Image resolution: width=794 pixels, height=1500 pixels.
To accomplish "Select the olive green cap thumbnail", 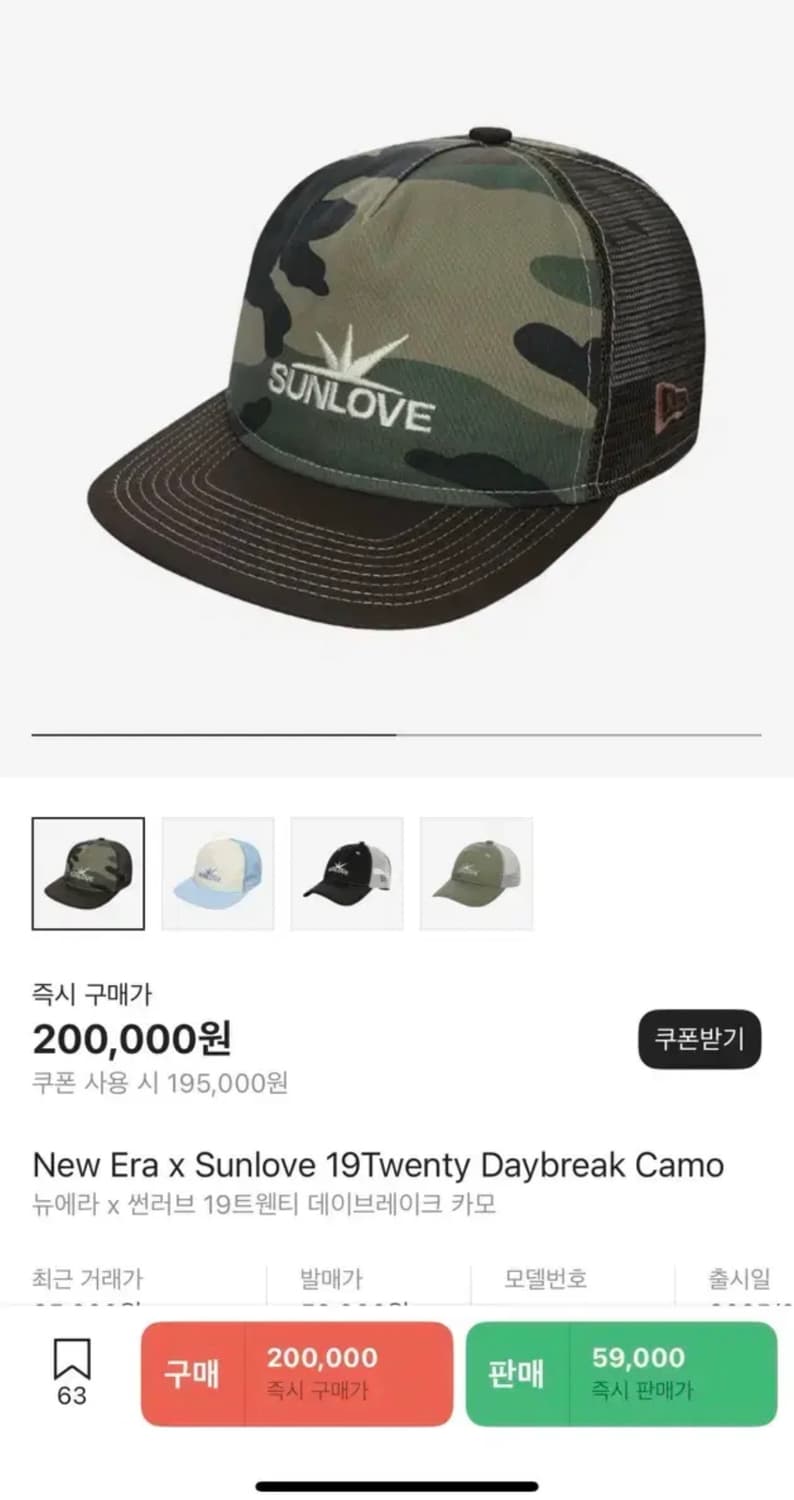I will (477, 871).
